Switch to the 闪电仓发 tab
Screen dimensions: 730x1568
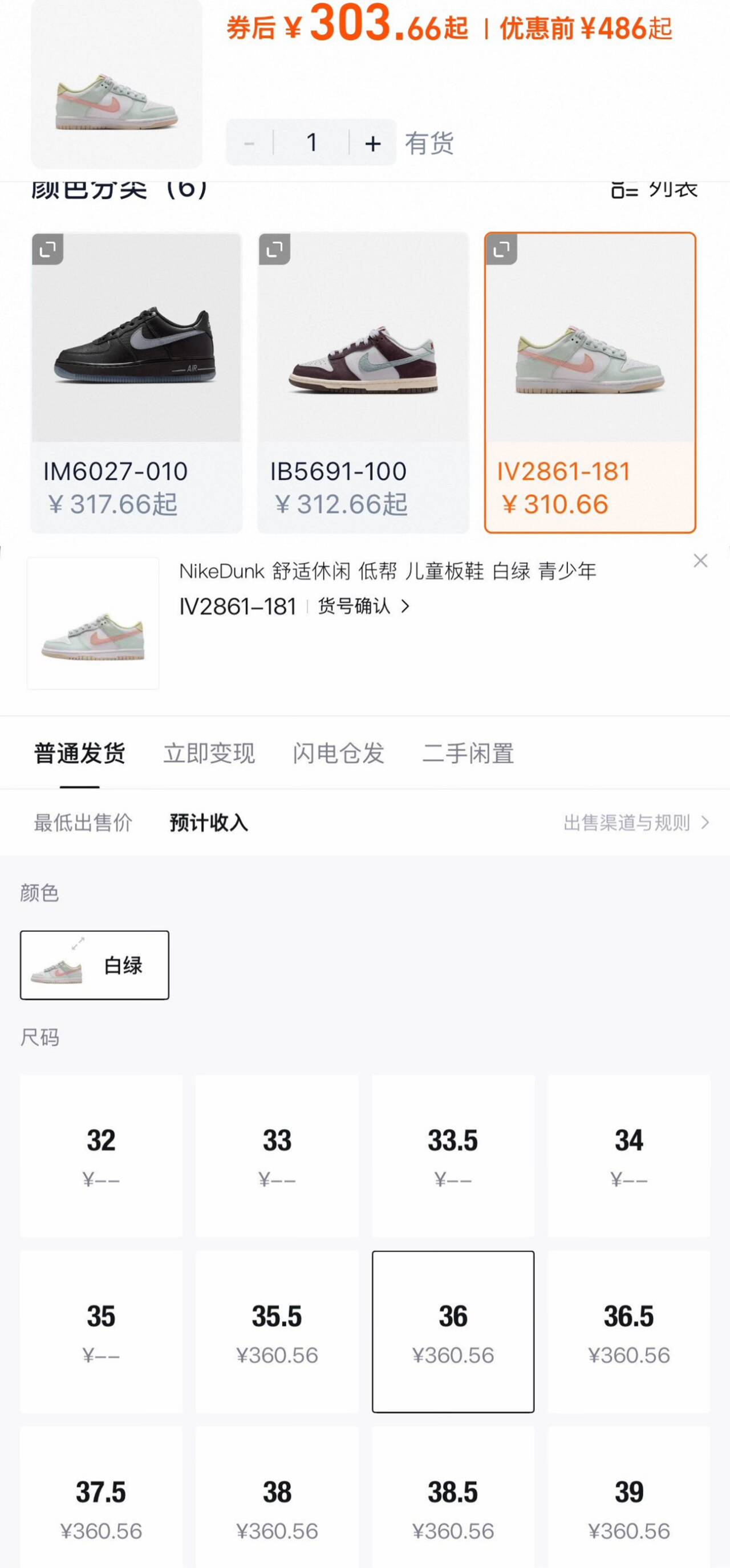[x=339, y=753]
